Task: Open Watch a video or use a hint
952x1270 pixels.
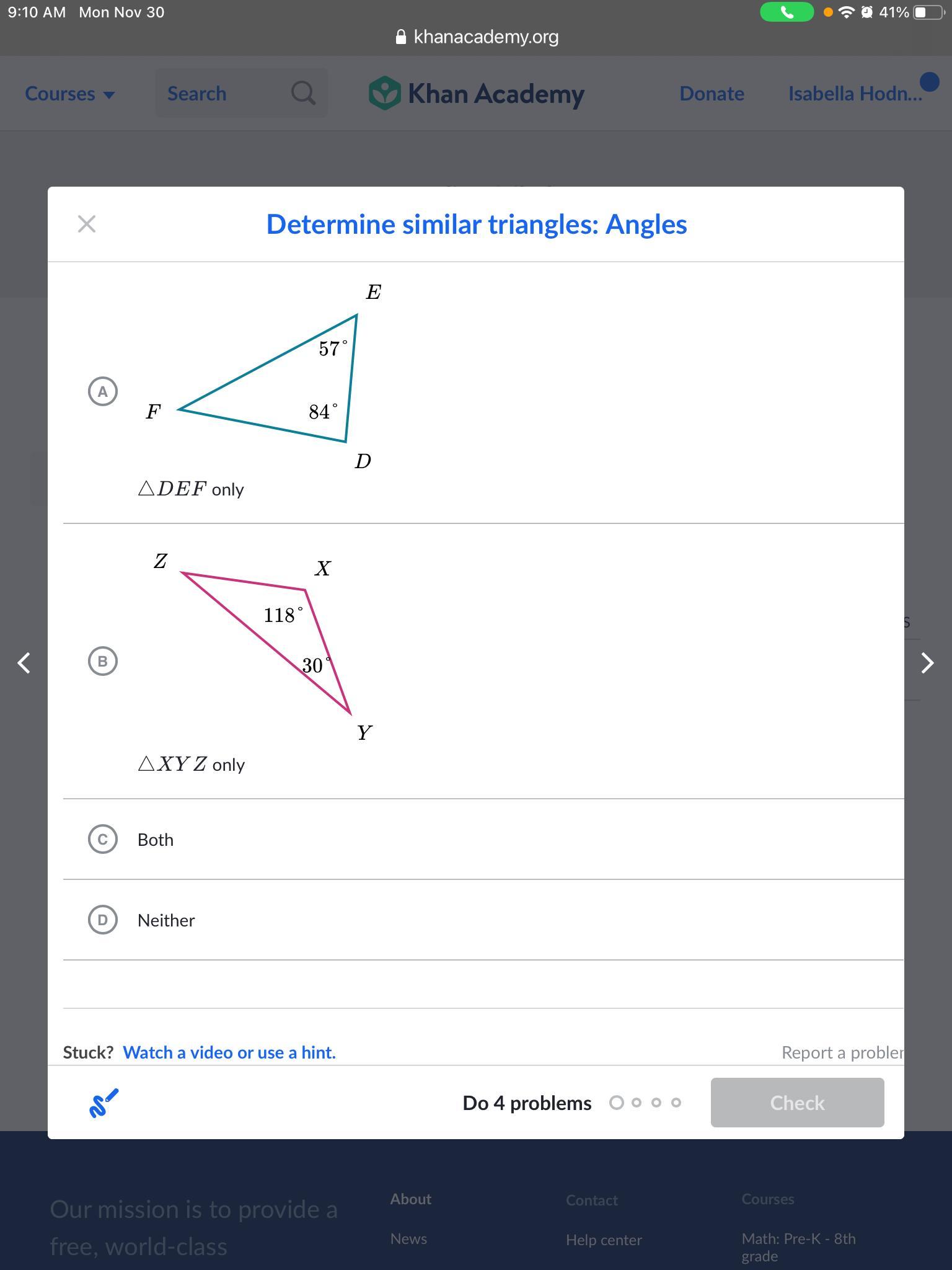Action: tap(229, 1052)
